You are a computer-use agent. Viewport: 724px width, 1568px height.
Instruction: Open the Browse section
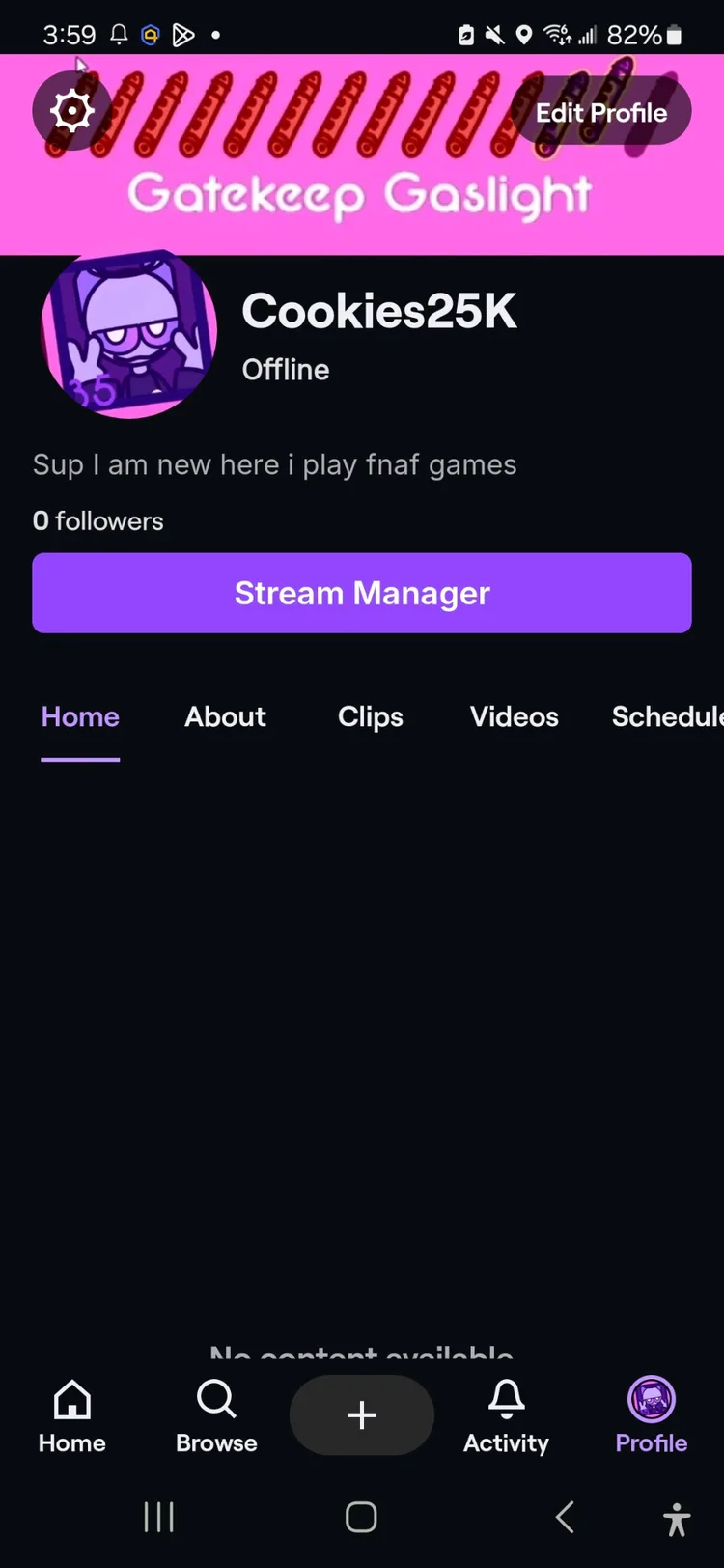point(216,1415)
